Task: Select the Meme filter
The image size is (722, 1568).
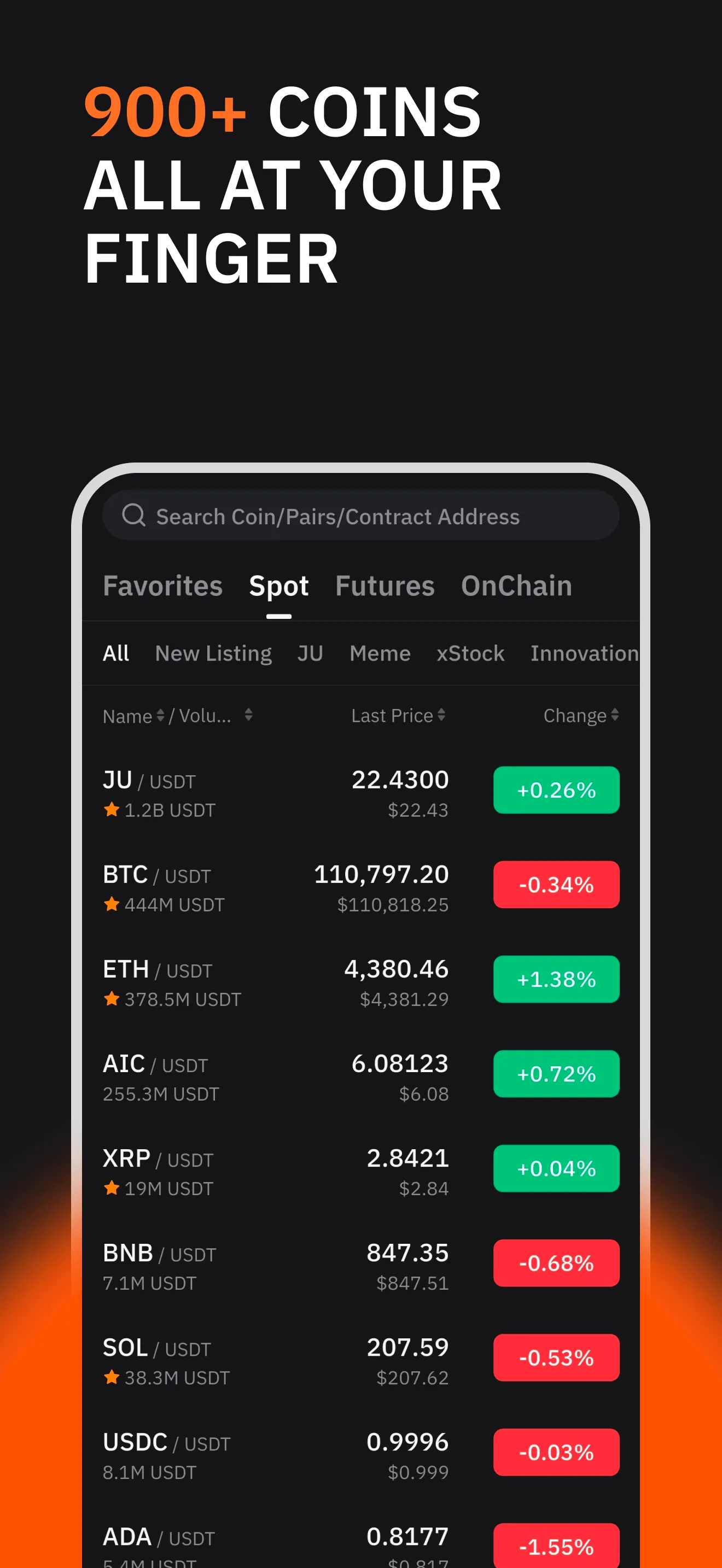Action: [380, 653]
